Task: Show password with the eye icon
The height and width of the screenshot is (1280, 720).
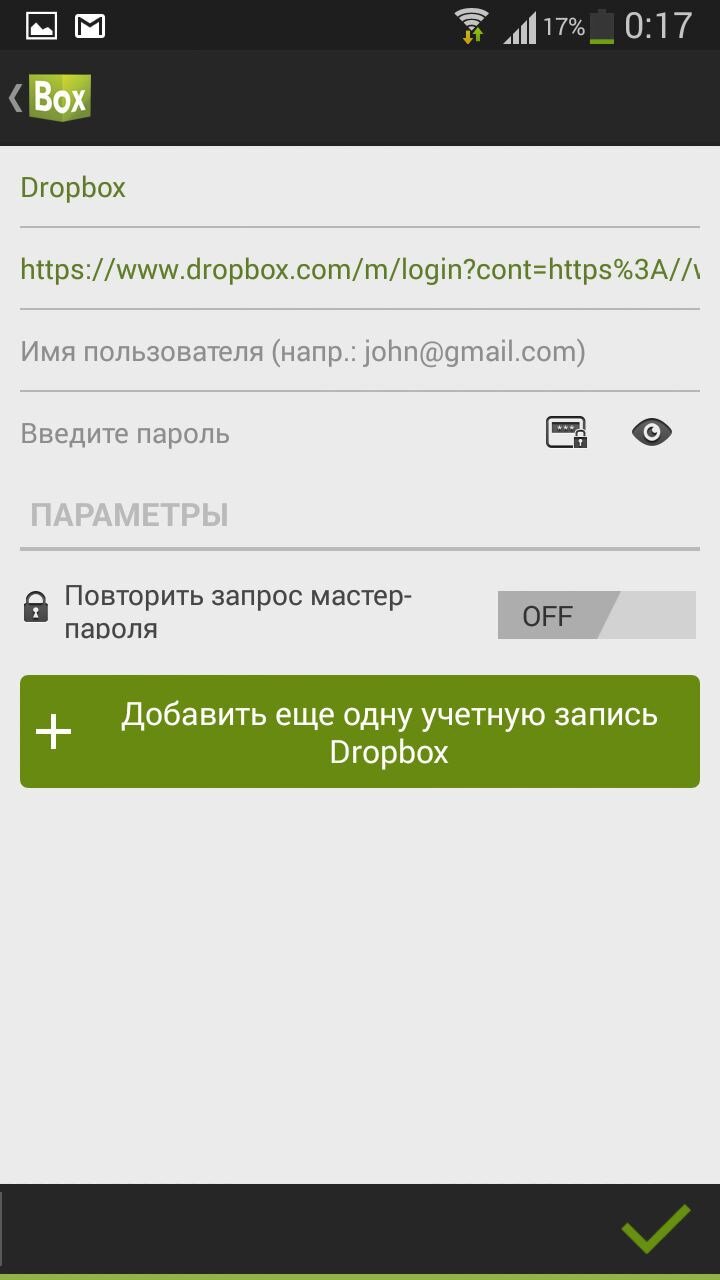Action: [x=652, y=432]
